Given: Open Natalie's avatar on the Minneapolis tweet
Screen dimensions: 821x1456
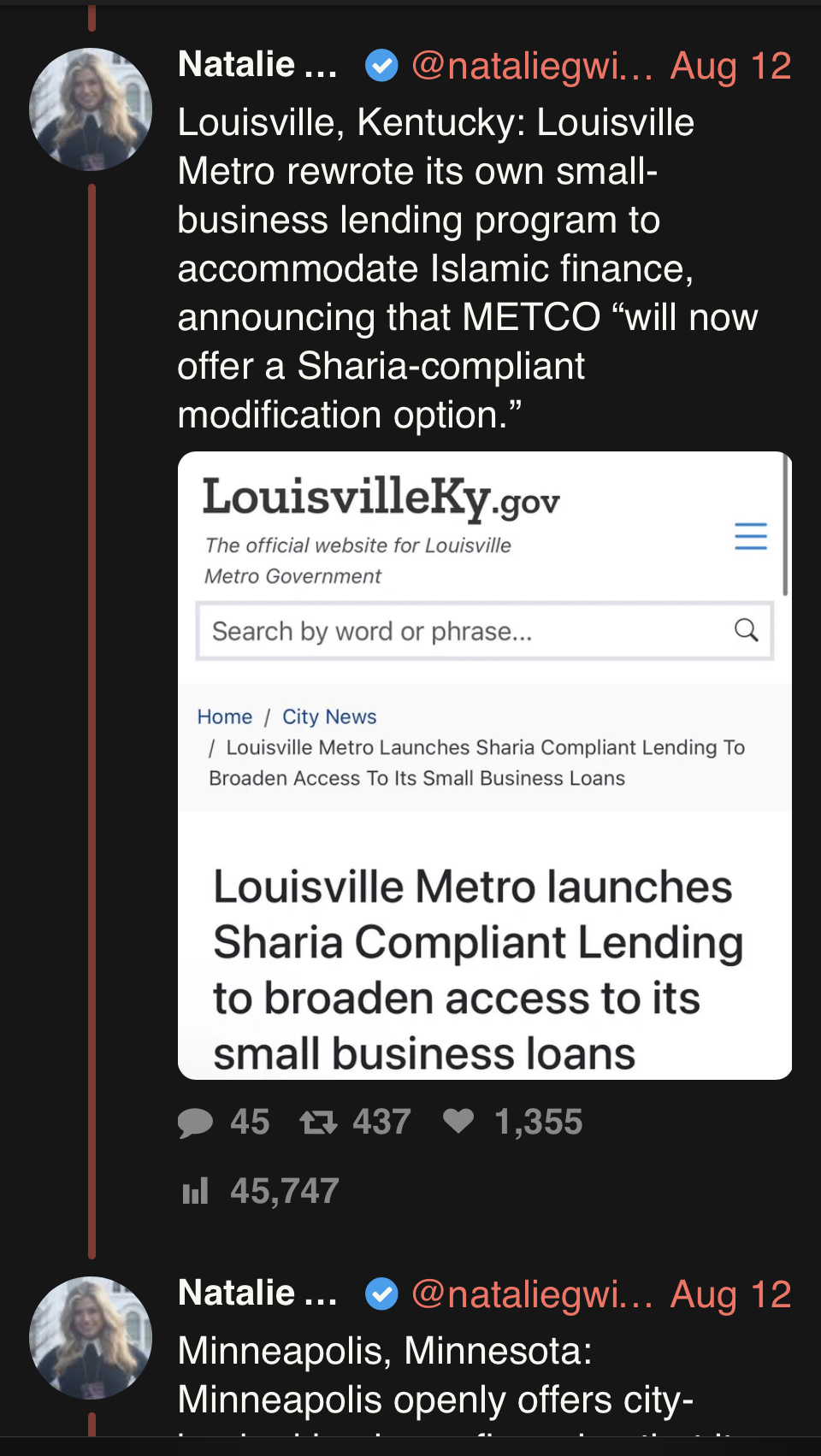Looking at the screenshot, I should coord(91,1338).
